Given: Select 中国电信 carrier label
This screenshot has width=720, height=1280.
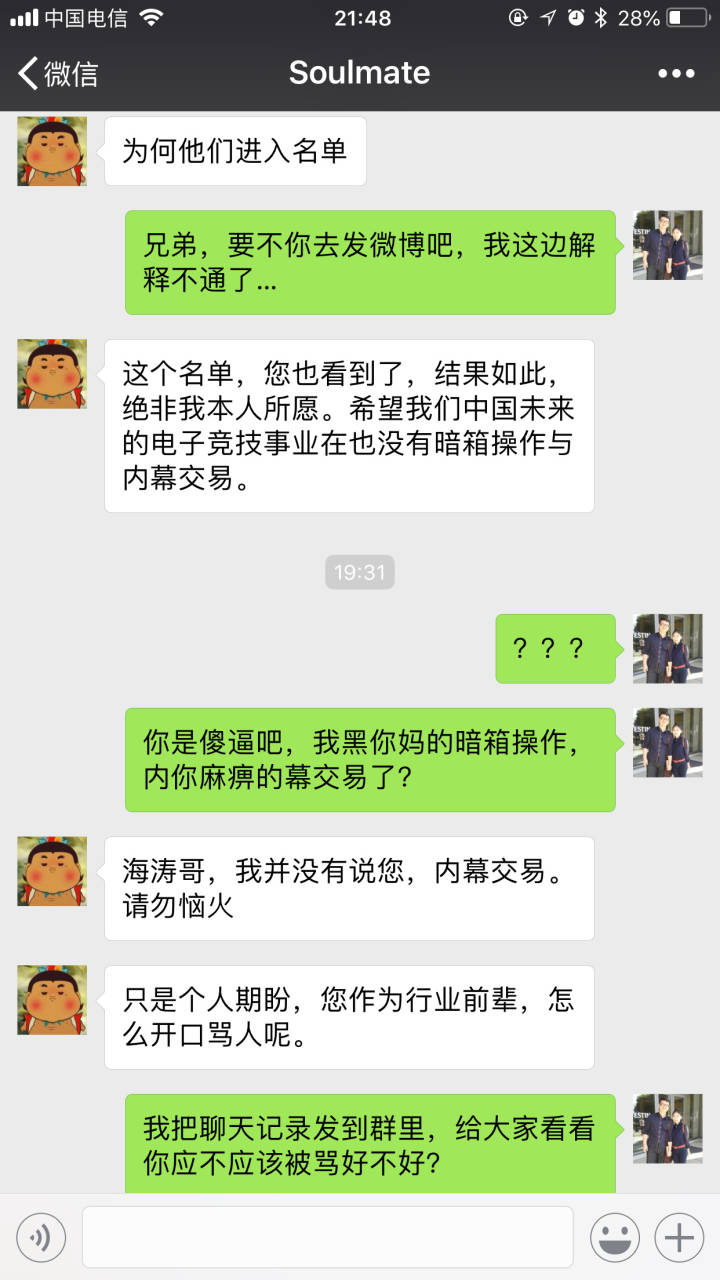Looking at the screenshot, I should pos(79,16).
